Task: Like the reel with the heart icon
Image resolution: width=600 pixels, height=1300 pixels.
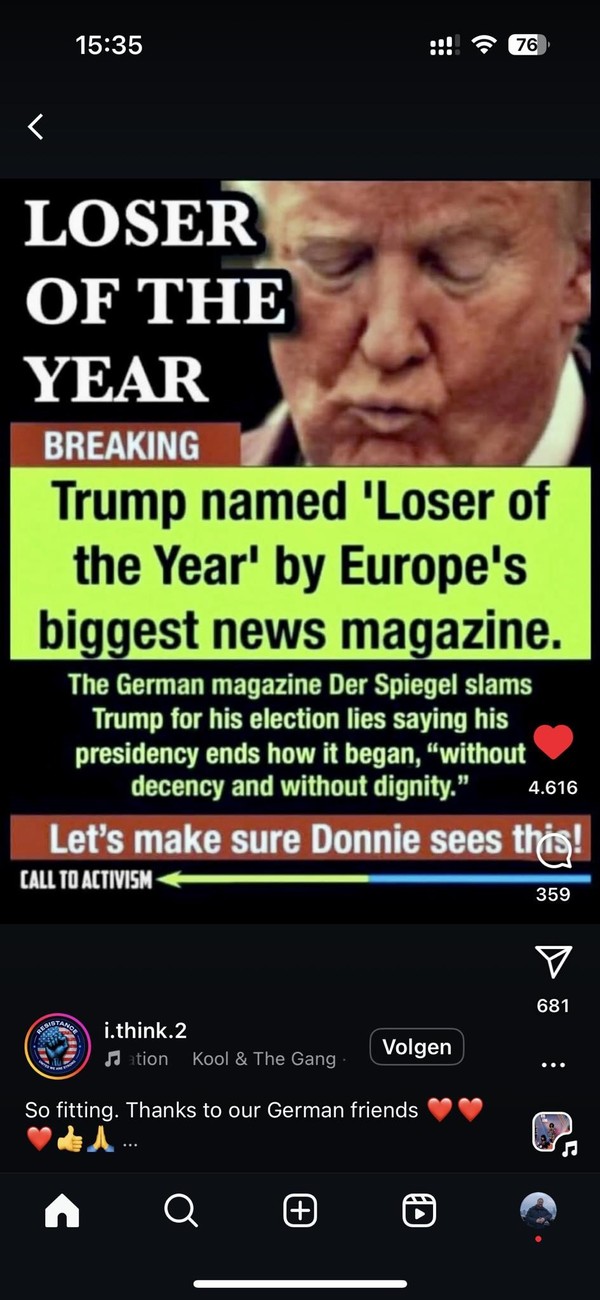Action: [x=552, y=742]
